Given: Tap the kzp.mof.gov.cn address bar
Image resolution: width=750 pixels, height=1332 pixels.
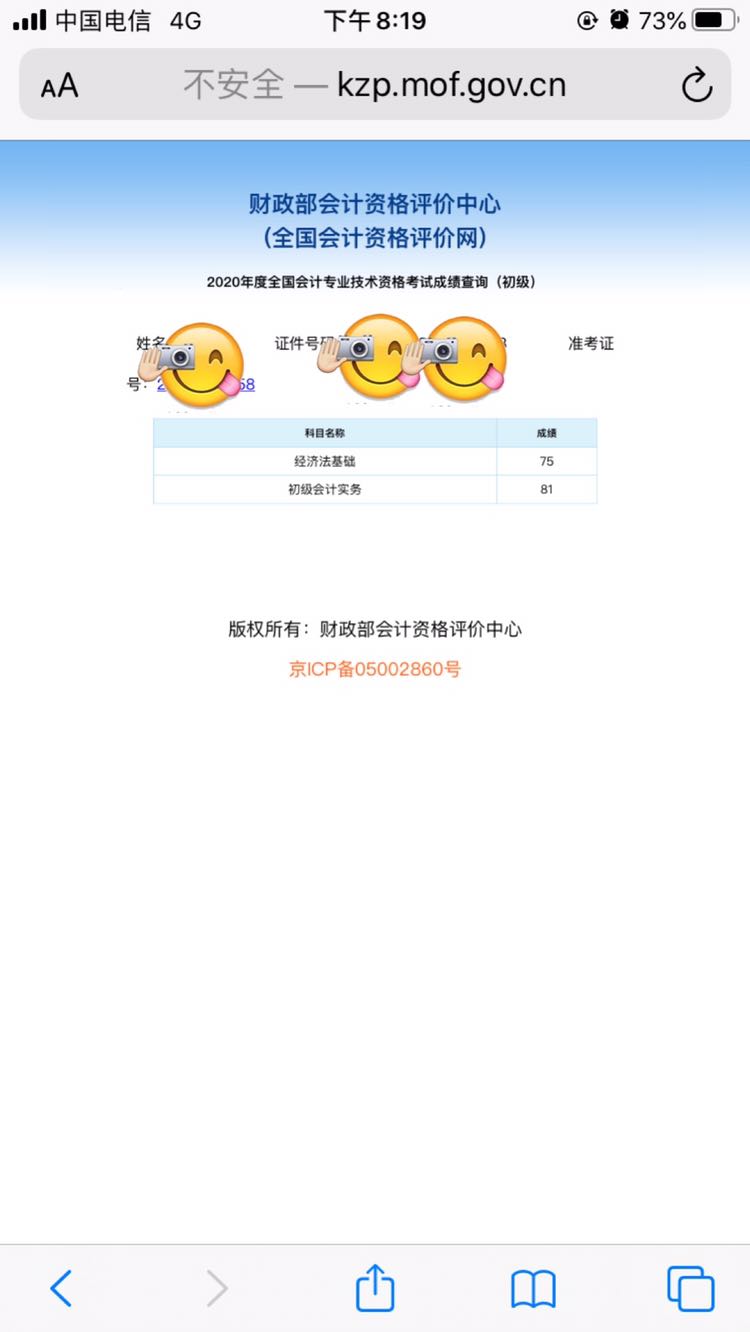Looking at the screenshot, I should [x=375, y=85].
